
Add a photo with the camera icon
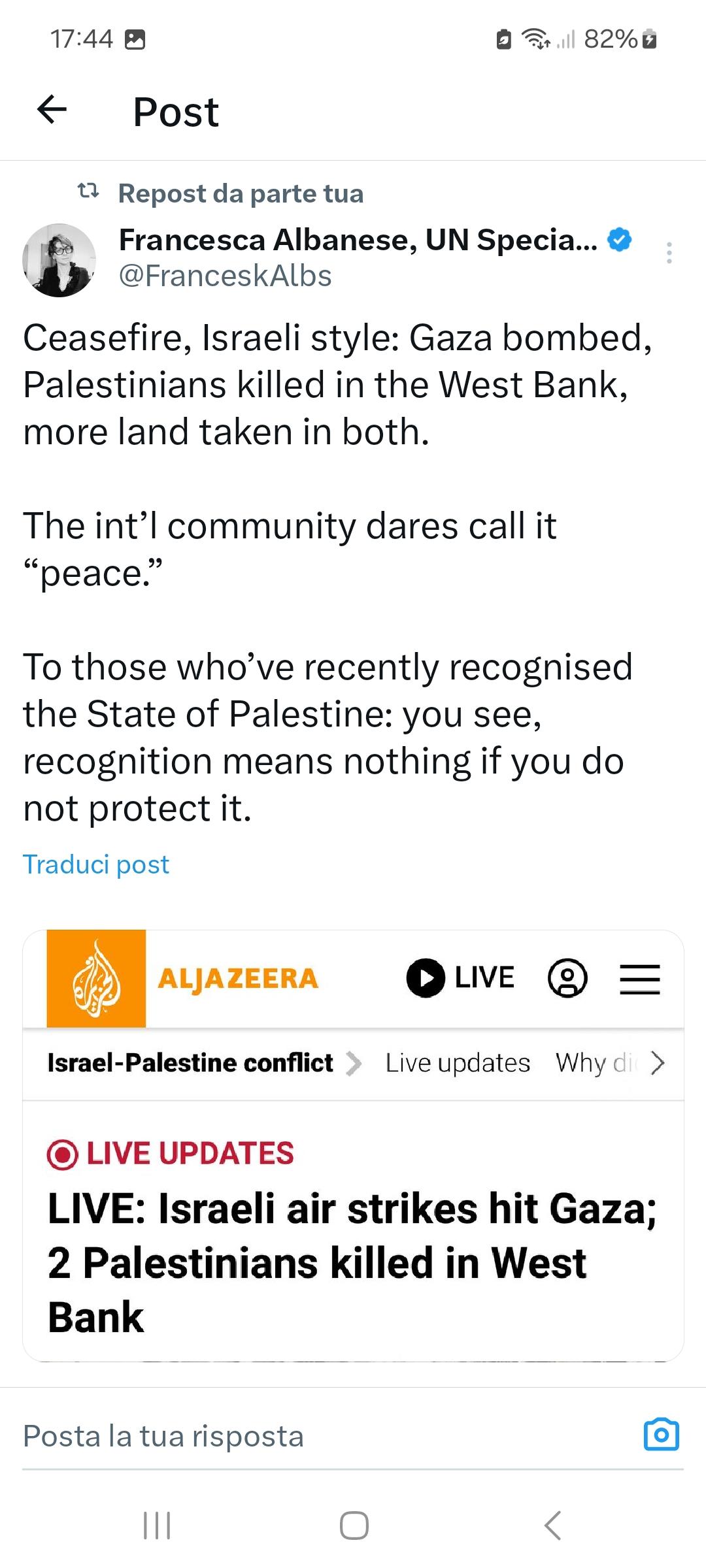[x=661, y=1435]
